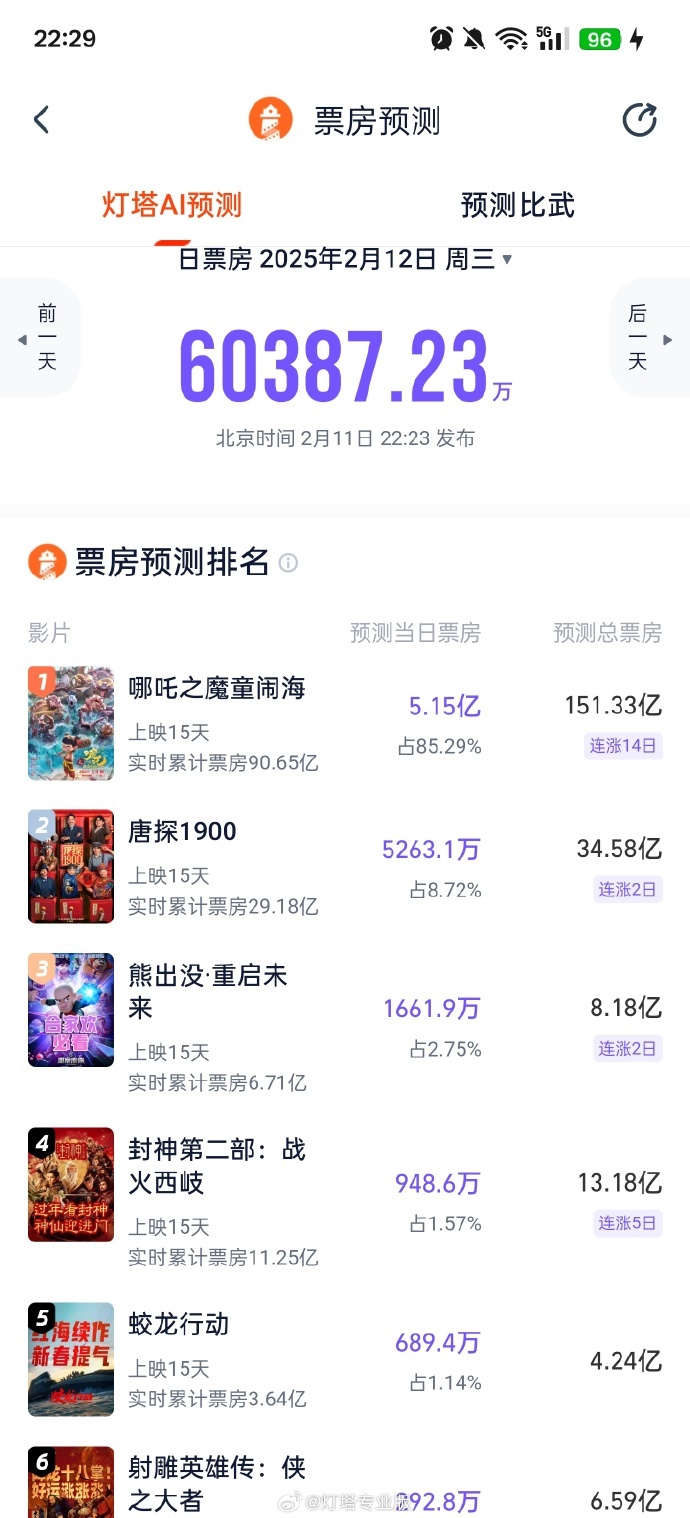Open 熊出没·重启未来 movie details
690x1518 pixels.
pos(208,991)
